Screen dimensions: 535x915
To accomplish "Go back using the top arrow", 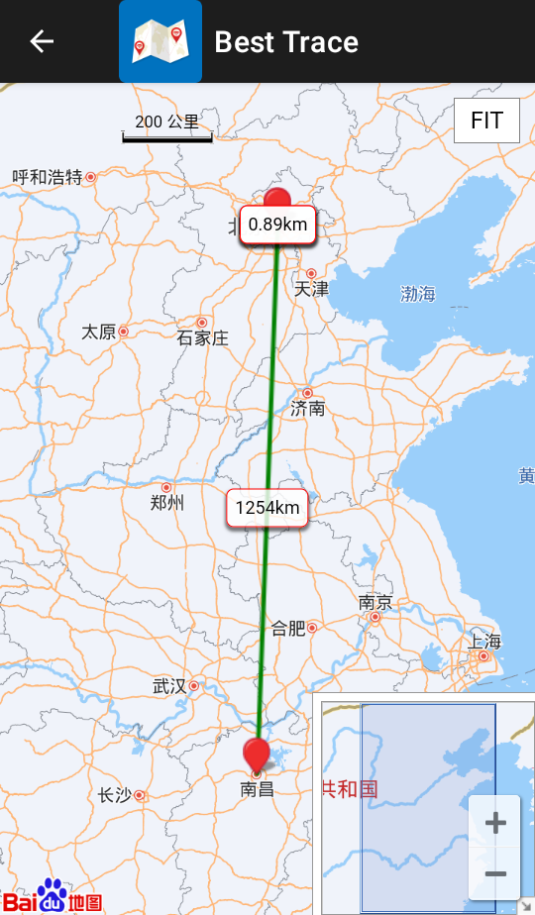I will click(42, 41).
